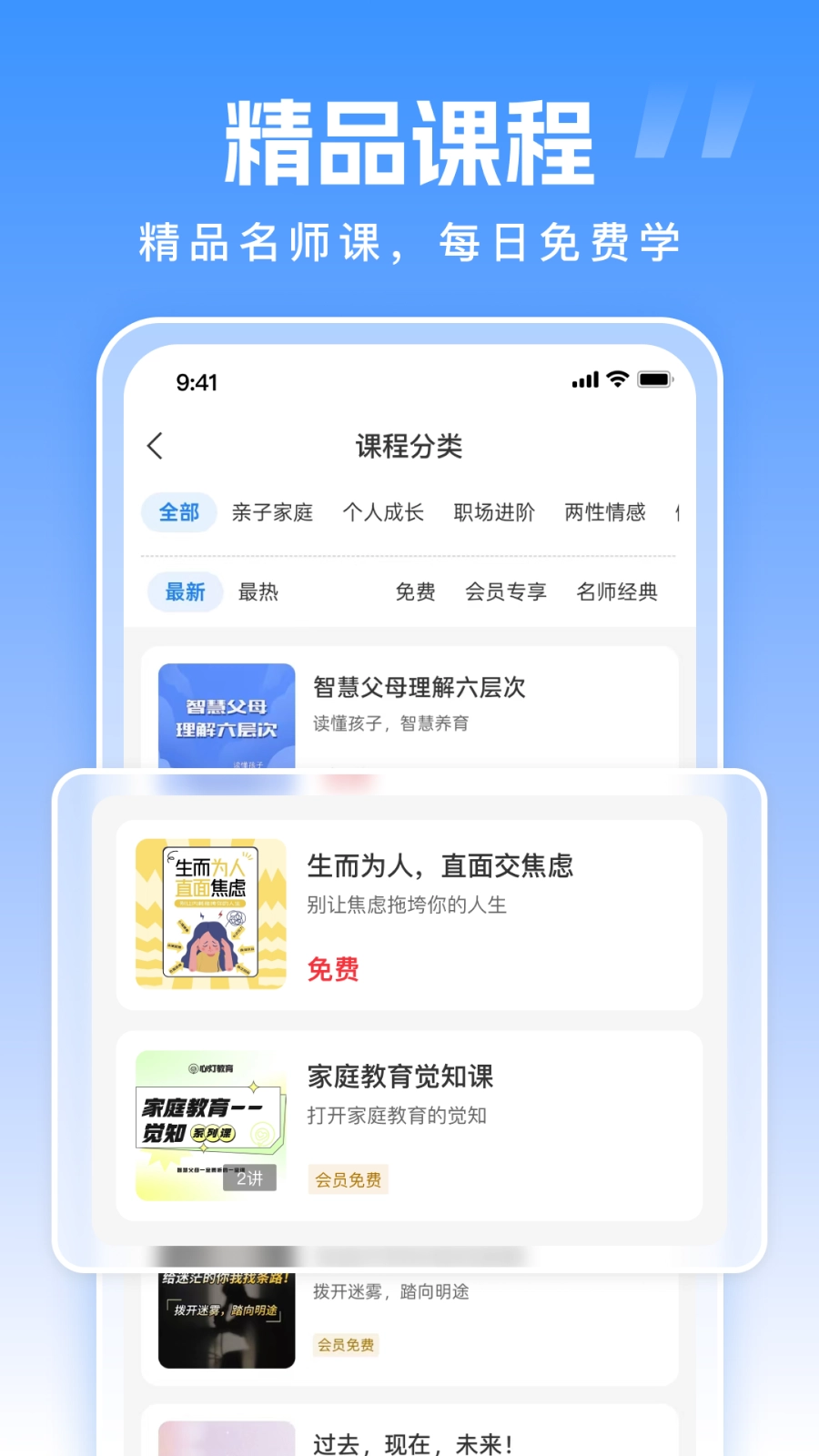Tap the back arrow on 课程分类 page
This screenshot has width=819, height=1456.
coord(155,446)
